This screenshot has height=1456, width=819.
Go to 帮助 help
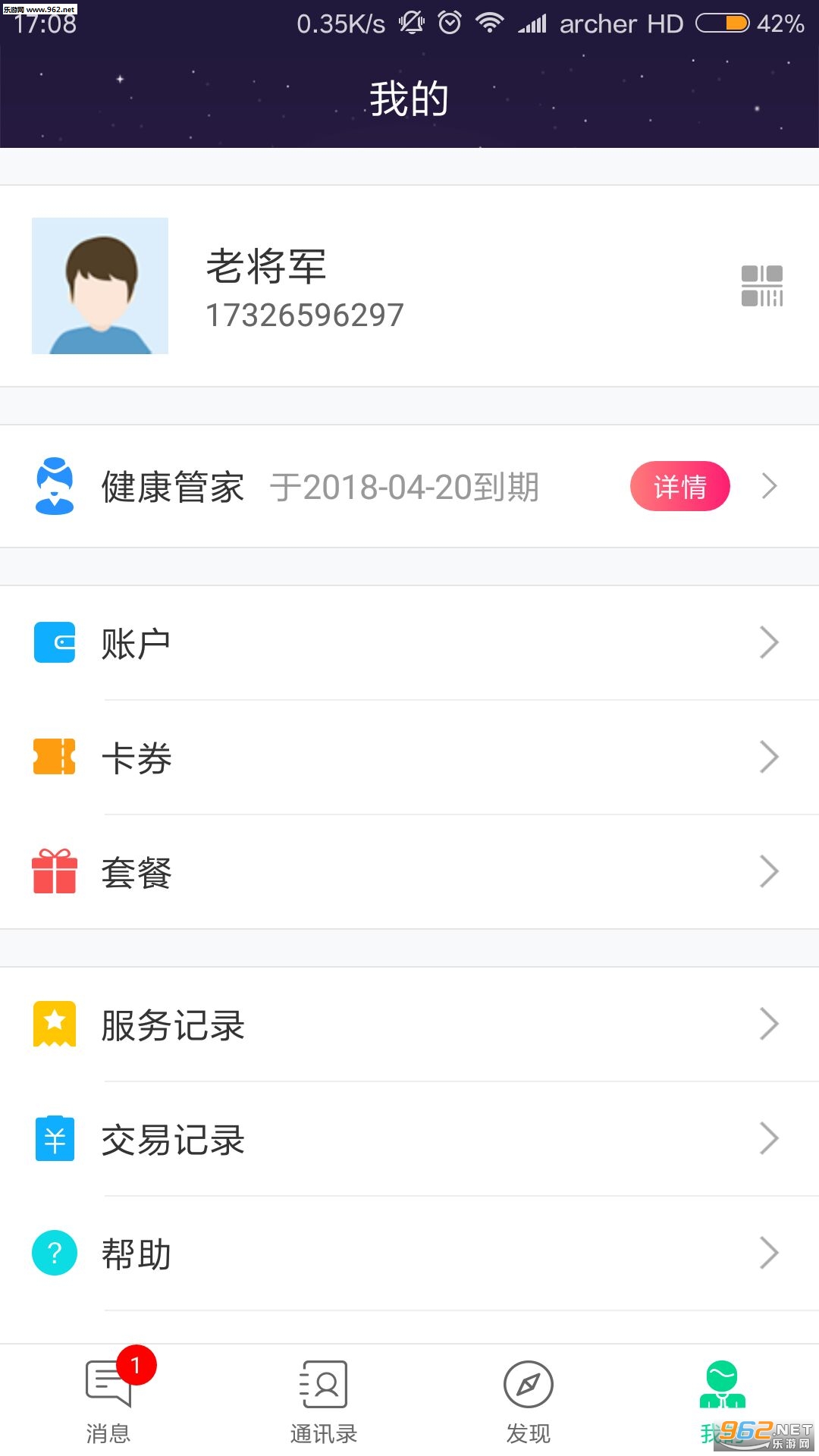coord(409,1254)
